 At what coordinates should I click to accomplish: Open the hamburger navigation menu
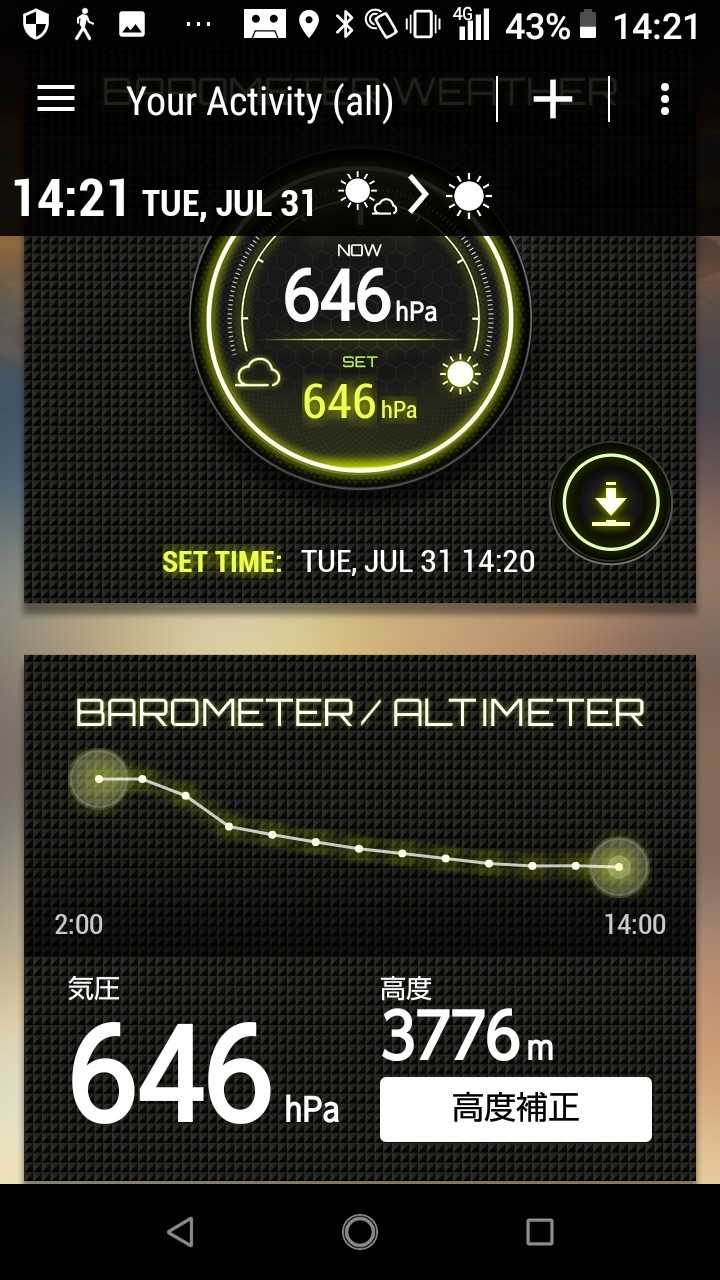click(56, 98)
